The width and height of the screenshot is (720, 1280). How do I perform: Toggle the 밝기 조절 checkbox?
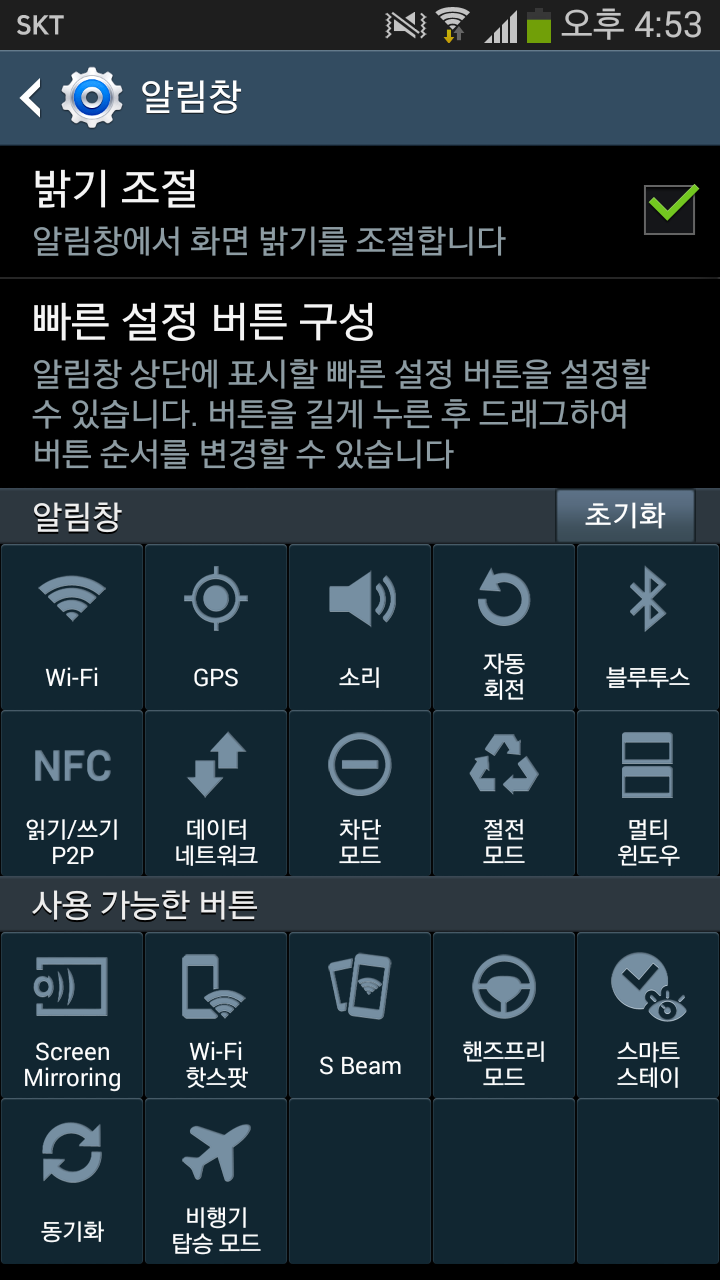coord(669,209)
